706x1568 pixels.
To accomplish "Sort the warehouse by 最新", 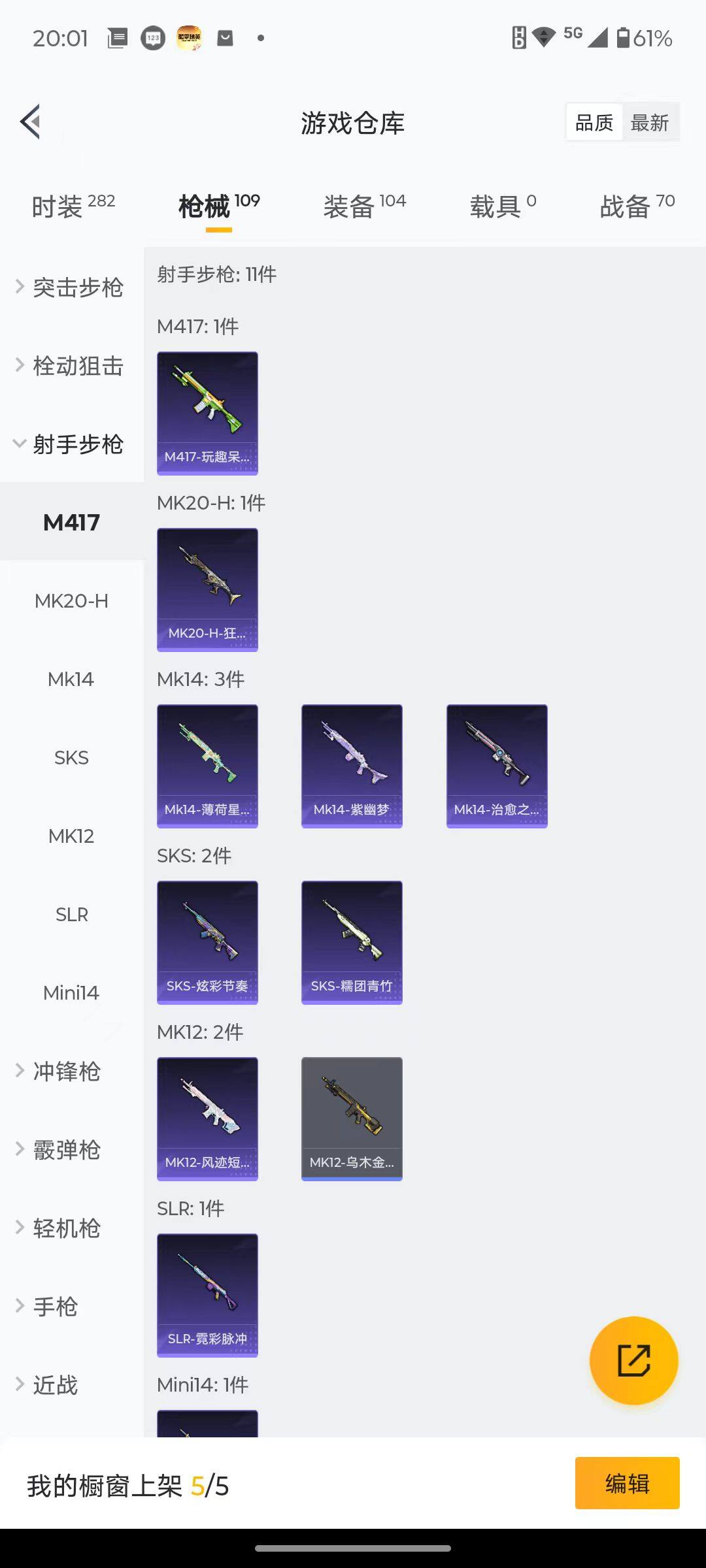I will [649, 123].
